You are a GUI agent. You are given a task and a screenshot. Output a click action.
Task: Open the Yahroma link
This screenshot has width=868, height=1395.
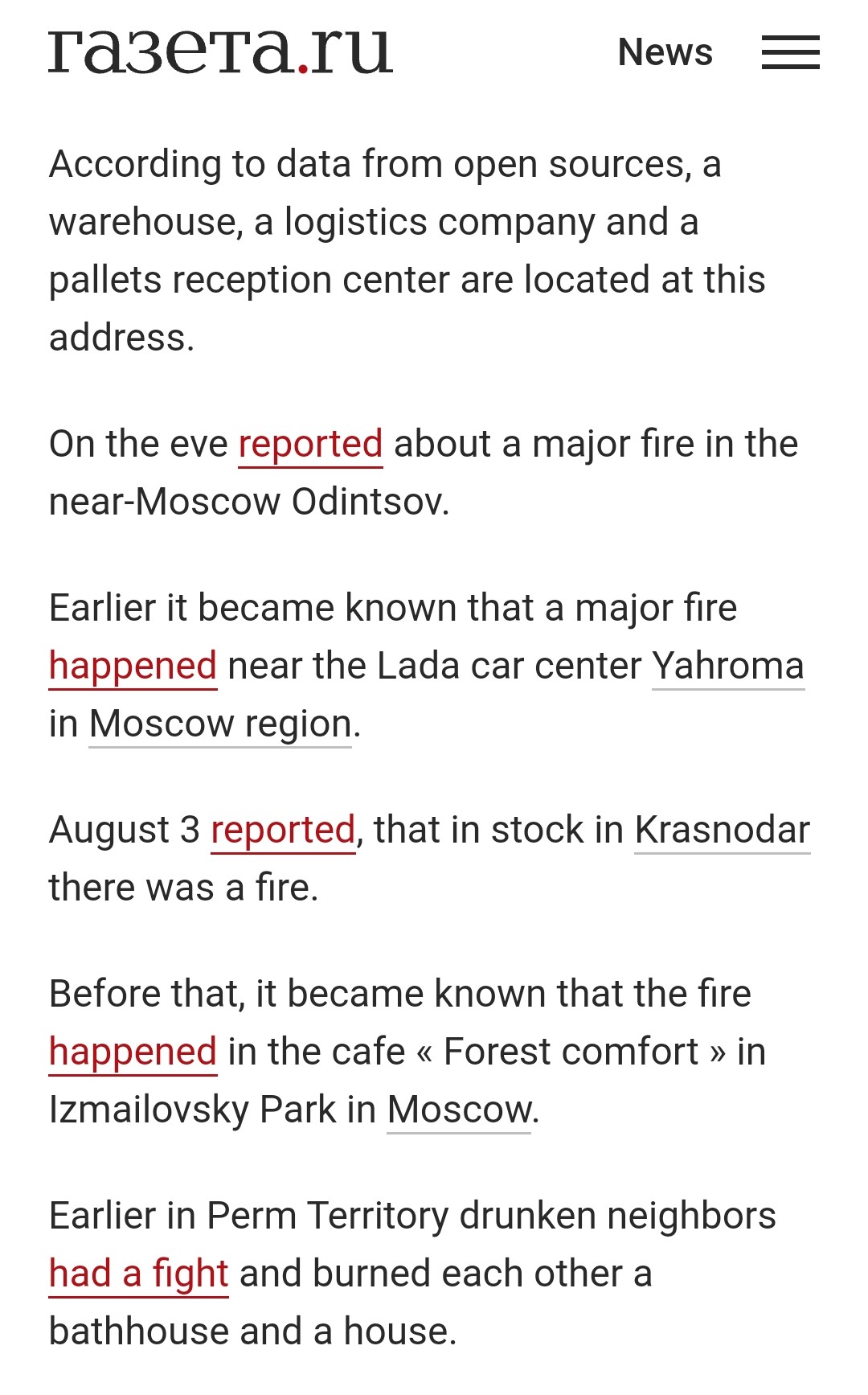728,666
